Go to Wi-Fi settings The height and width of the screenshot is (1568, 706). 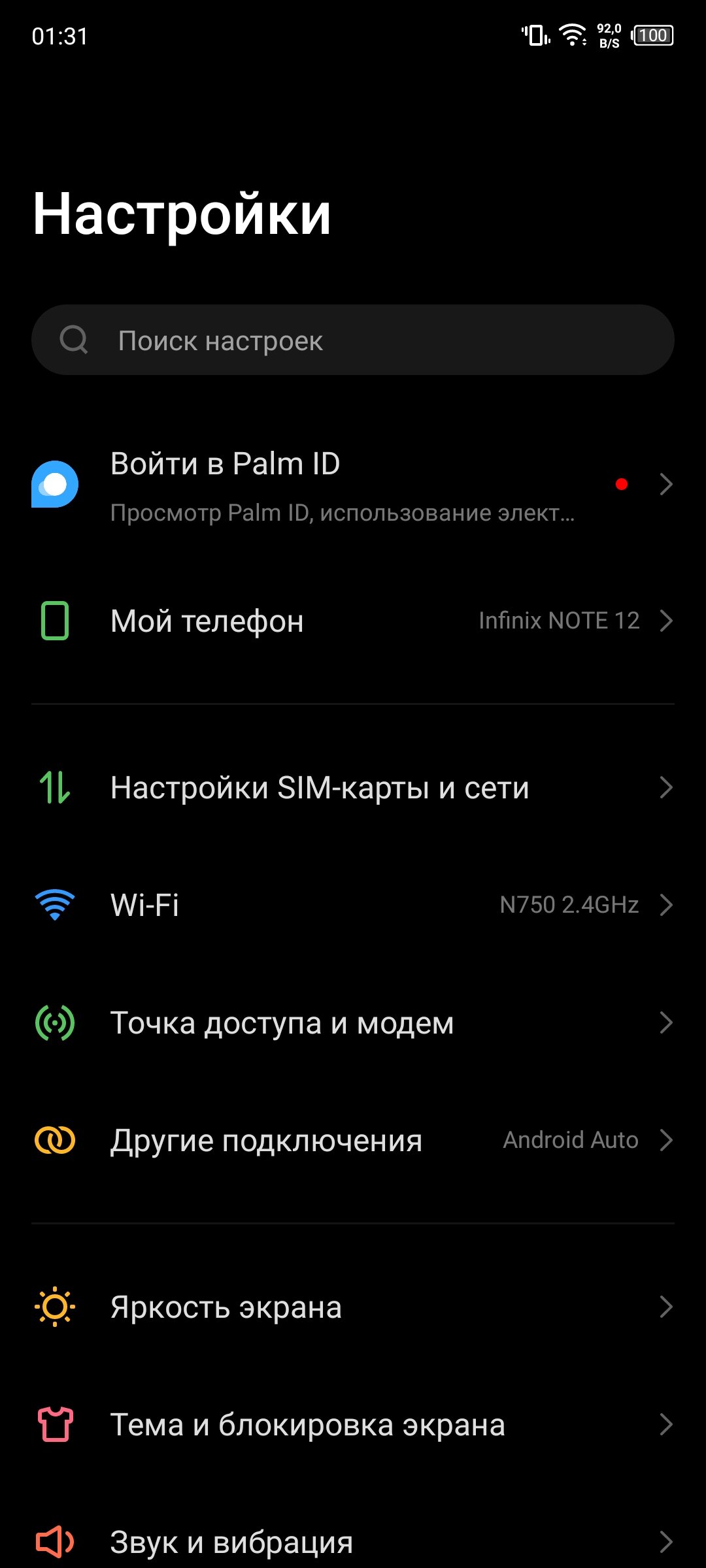pos(353,905)
